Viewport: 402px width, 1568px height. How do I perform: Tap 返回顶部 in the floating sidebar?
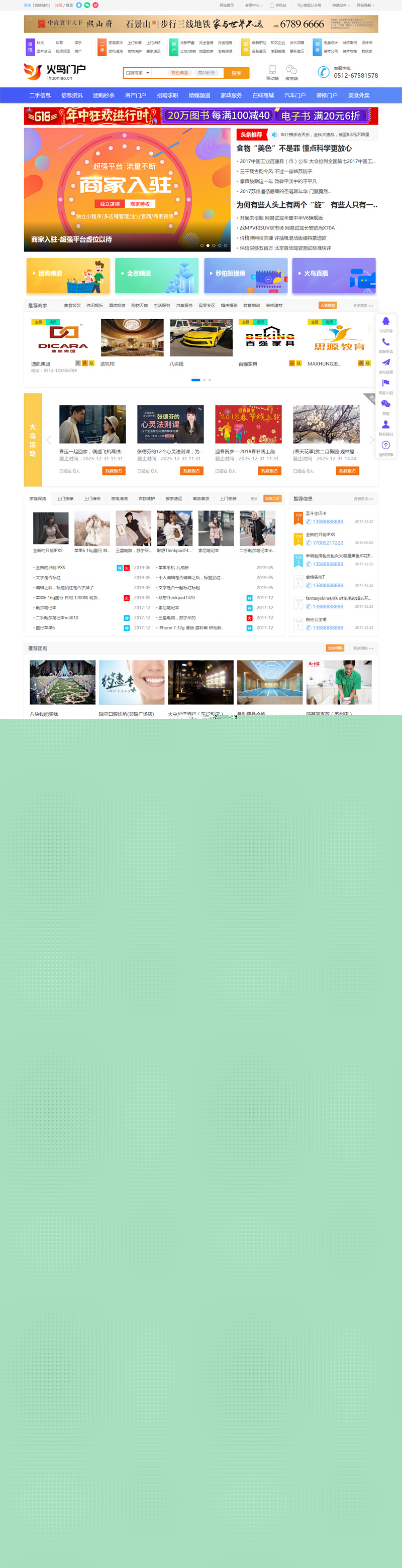click(x=385, y=449)
